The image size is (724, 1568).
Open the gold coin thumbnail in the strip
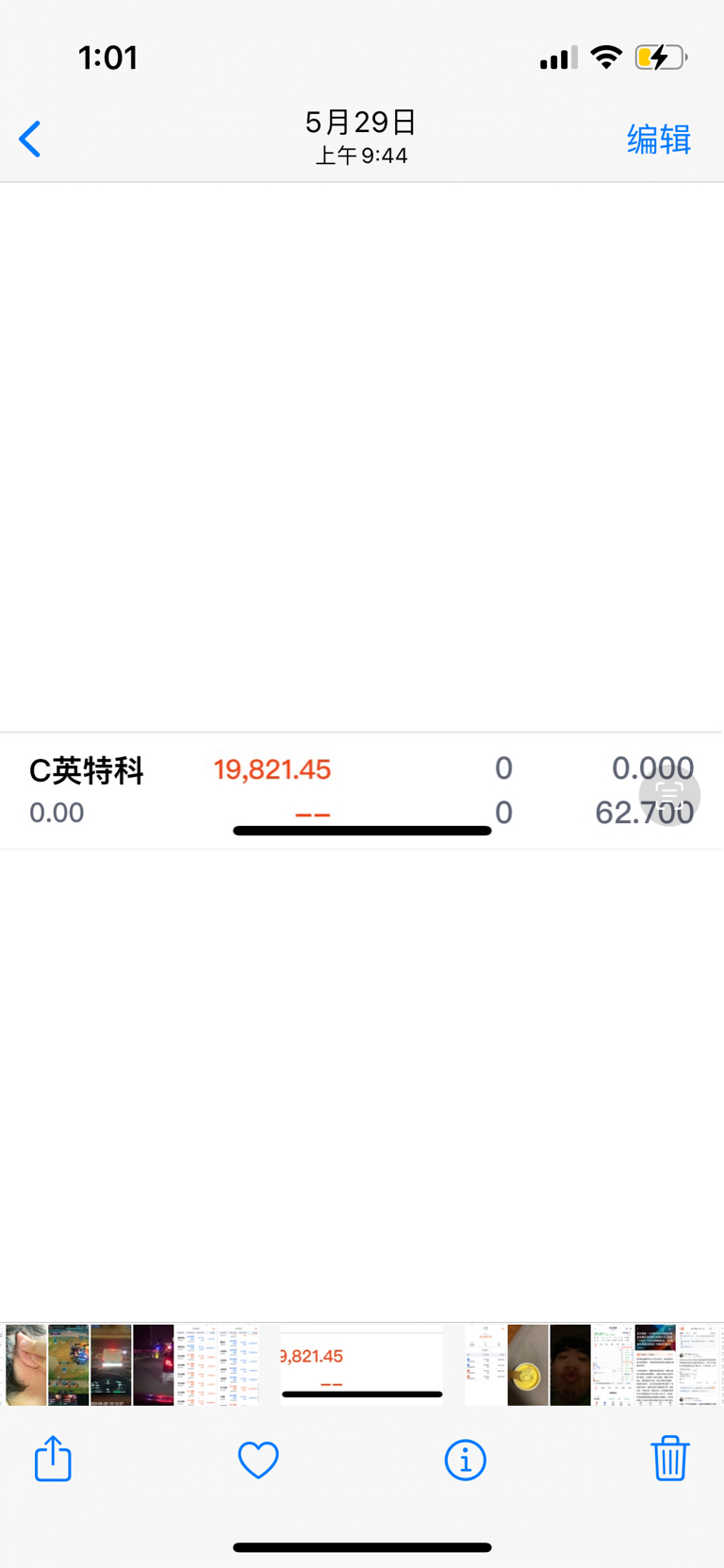(528, 1365)
